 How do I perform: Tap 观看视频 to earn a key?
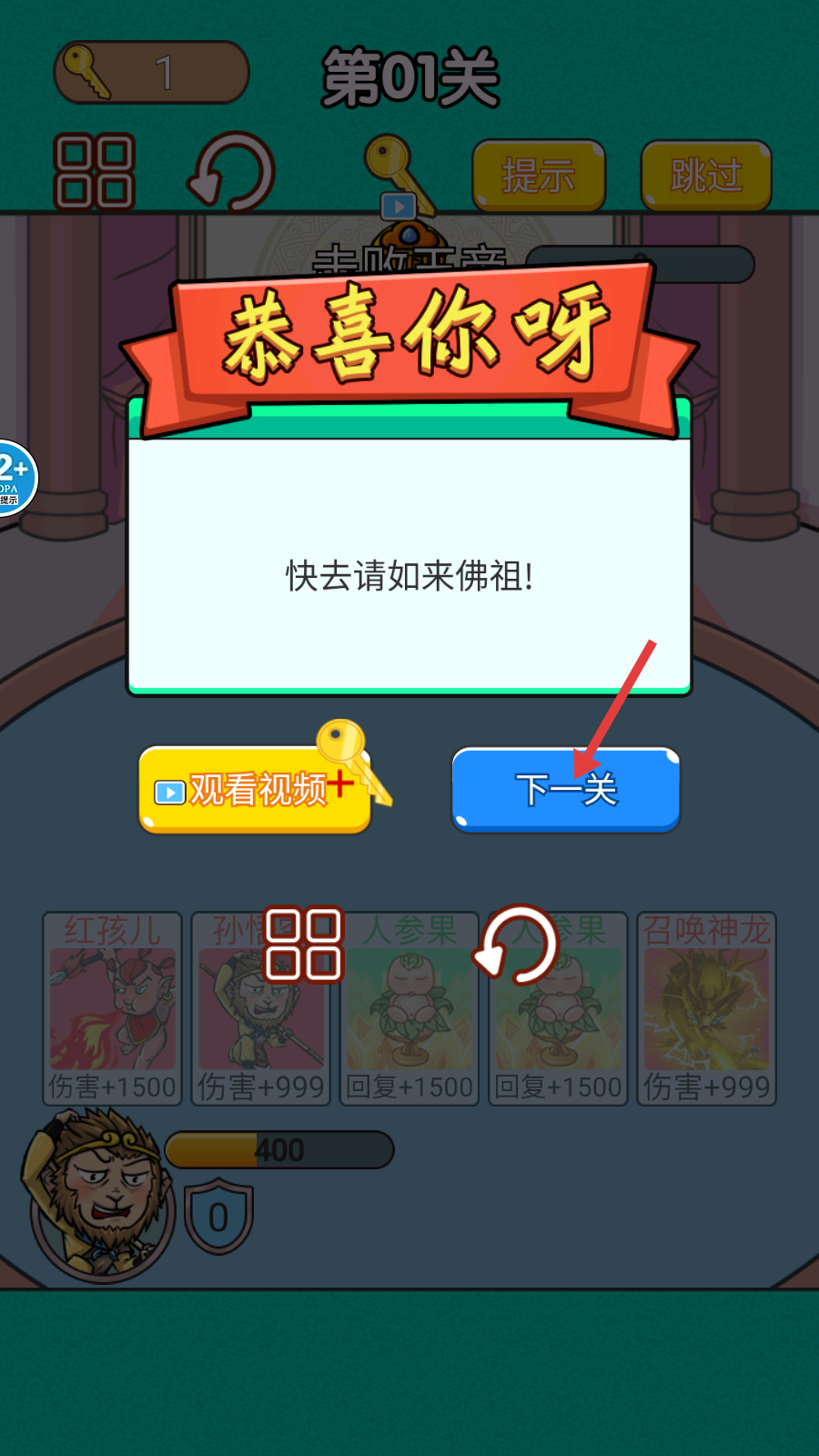coord(257,789)
